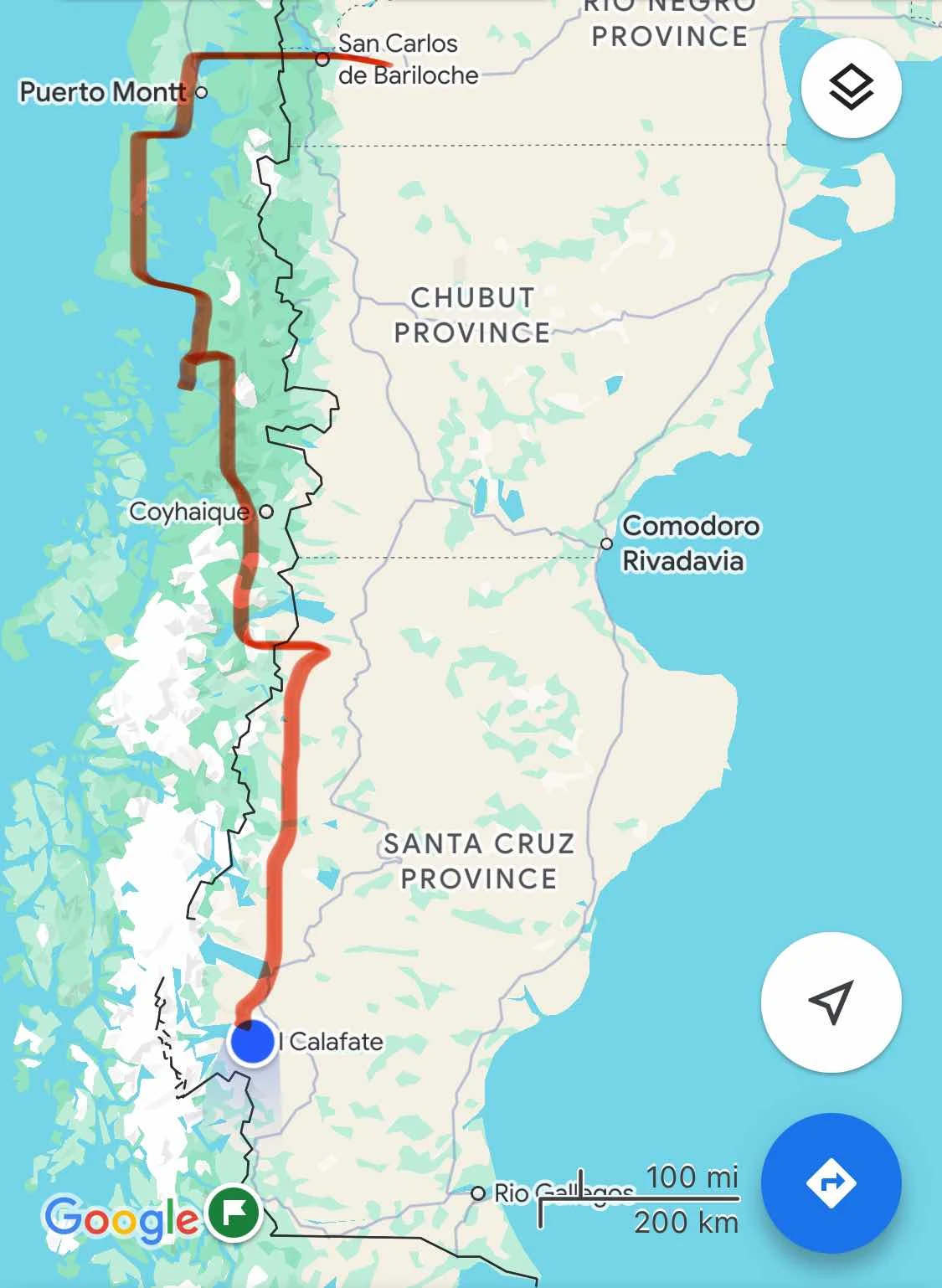Select Coyhaique city label
Image resolution: width=942 pixels, height=1288 pixels.
pyautogui.click(x=189, y=511)
